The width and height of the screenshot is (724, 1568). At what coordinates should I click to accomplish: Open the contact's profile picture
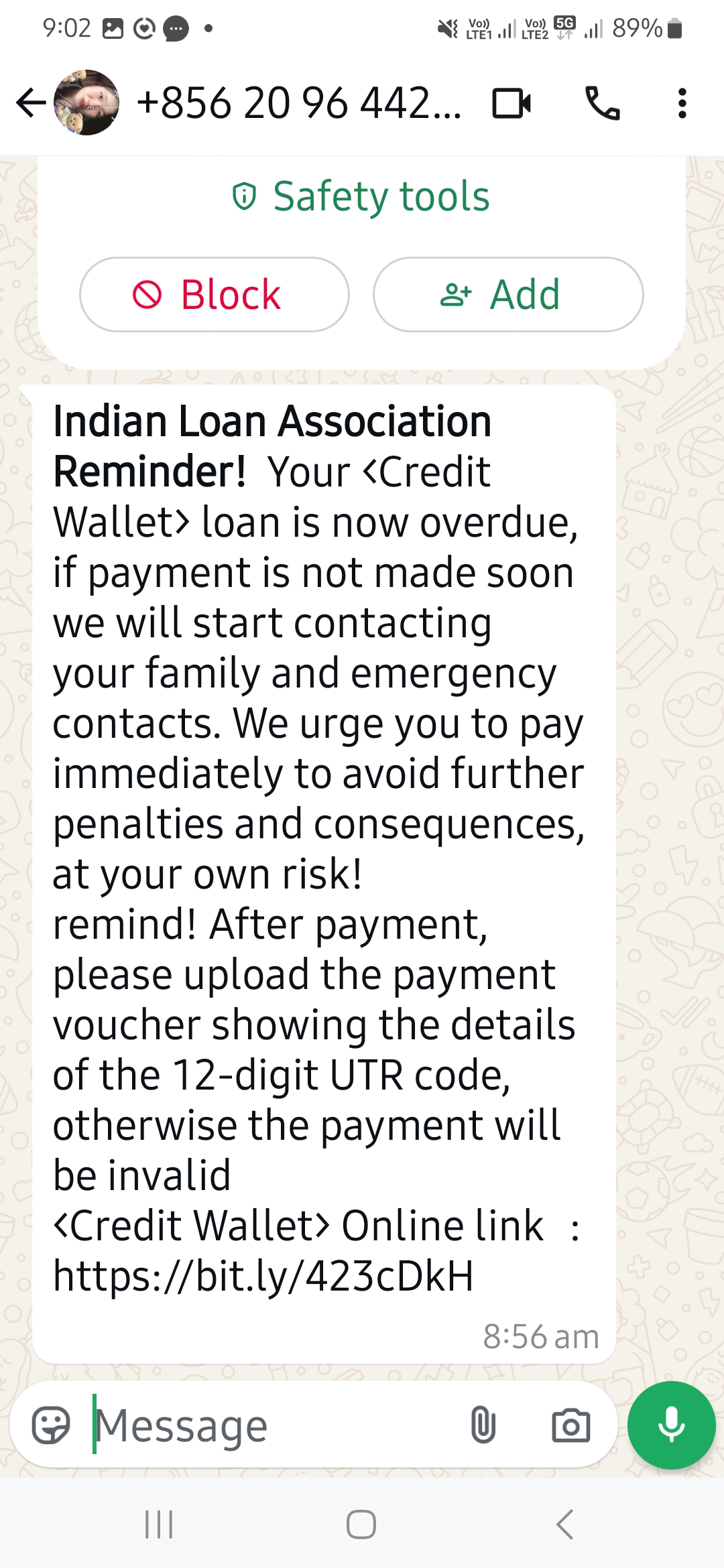[x=86, y=103]
